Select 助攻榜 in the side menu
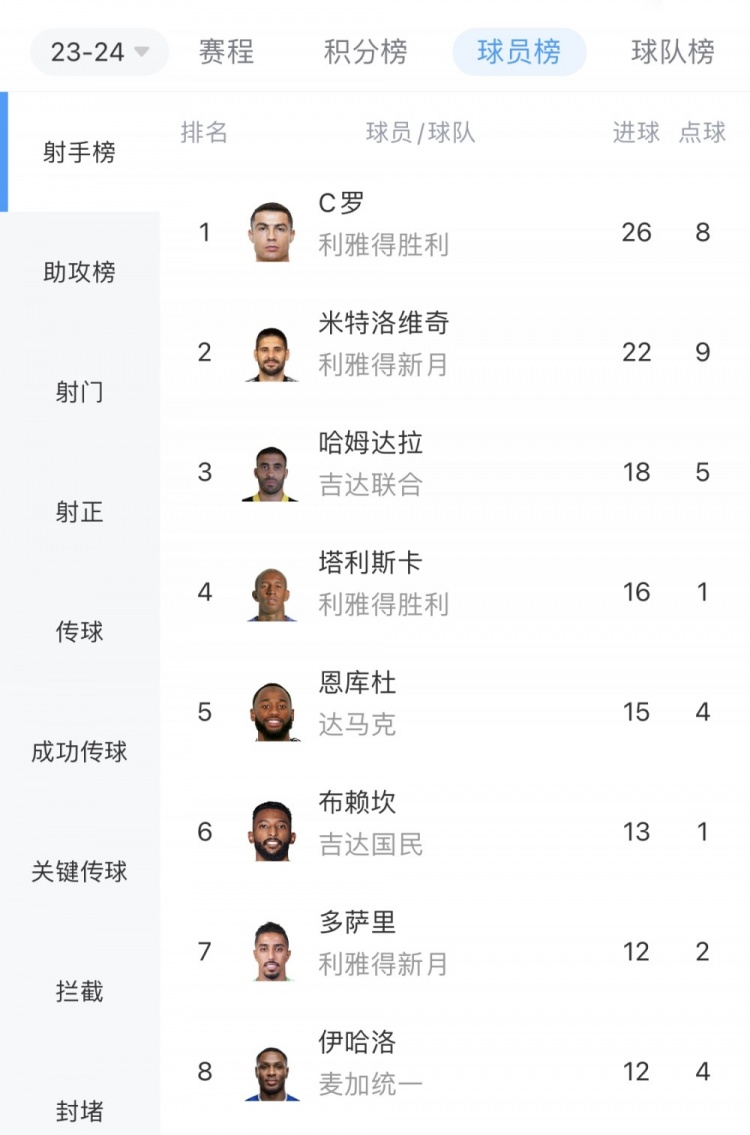 [x=79, y=272]
